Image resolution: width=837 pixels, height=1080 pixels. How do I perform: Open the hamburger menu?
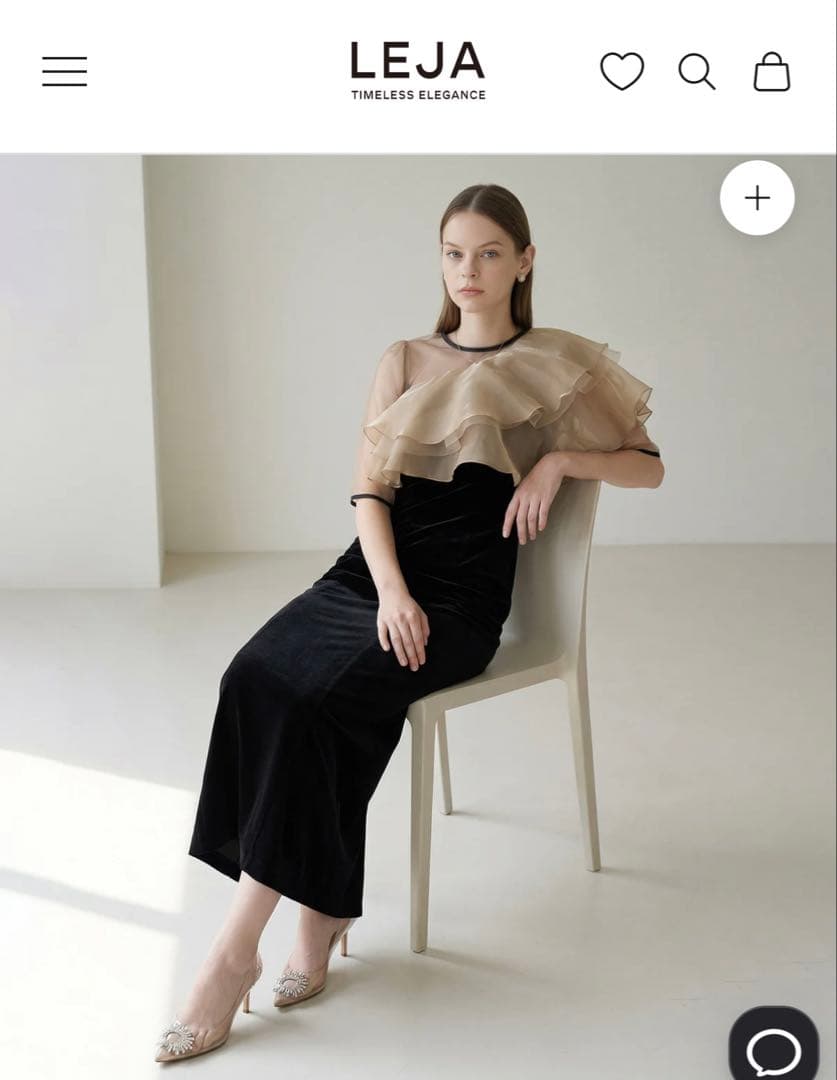[x=64, y=71]
